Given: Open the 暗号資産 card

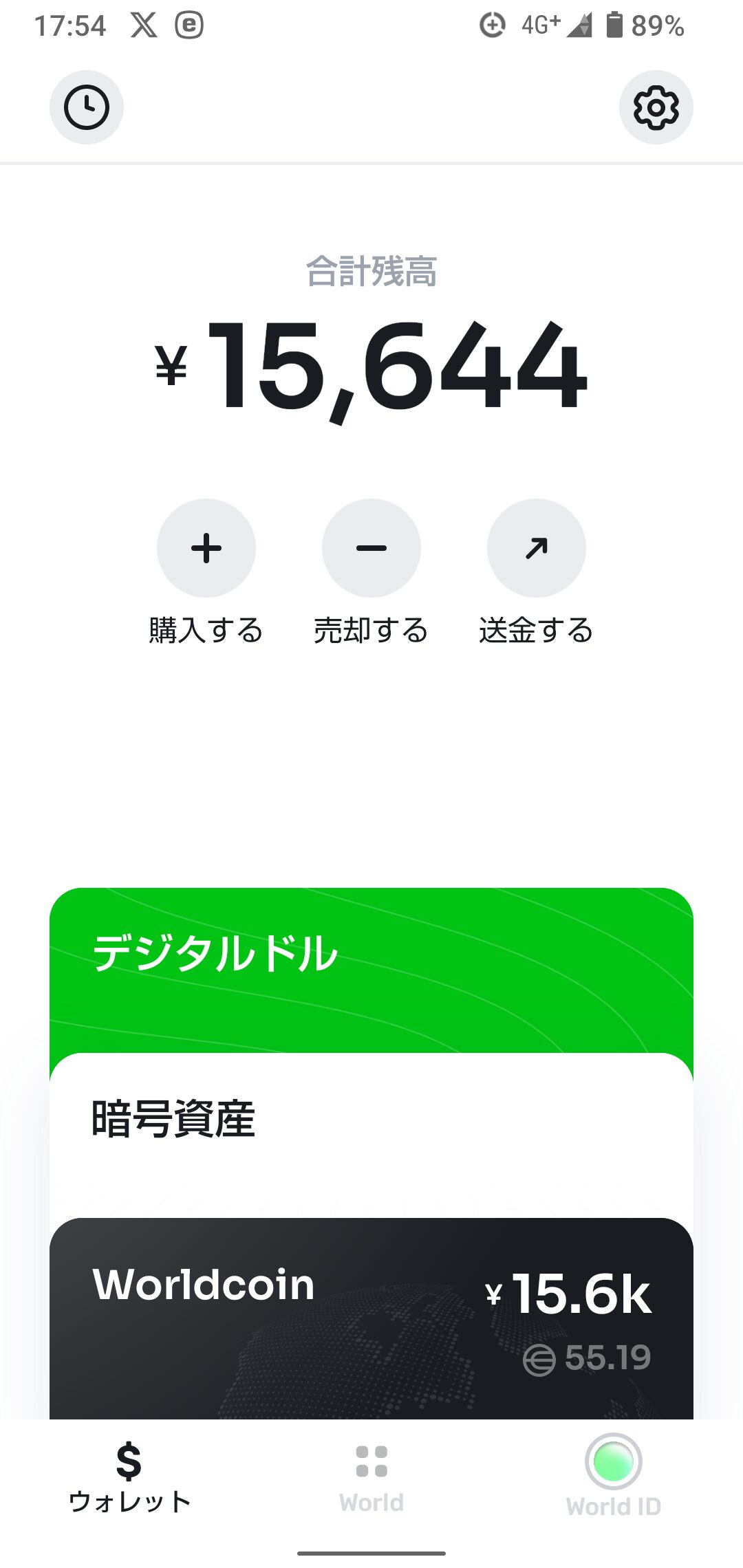Looking at the screenshot, I should tap(371, 1128).
